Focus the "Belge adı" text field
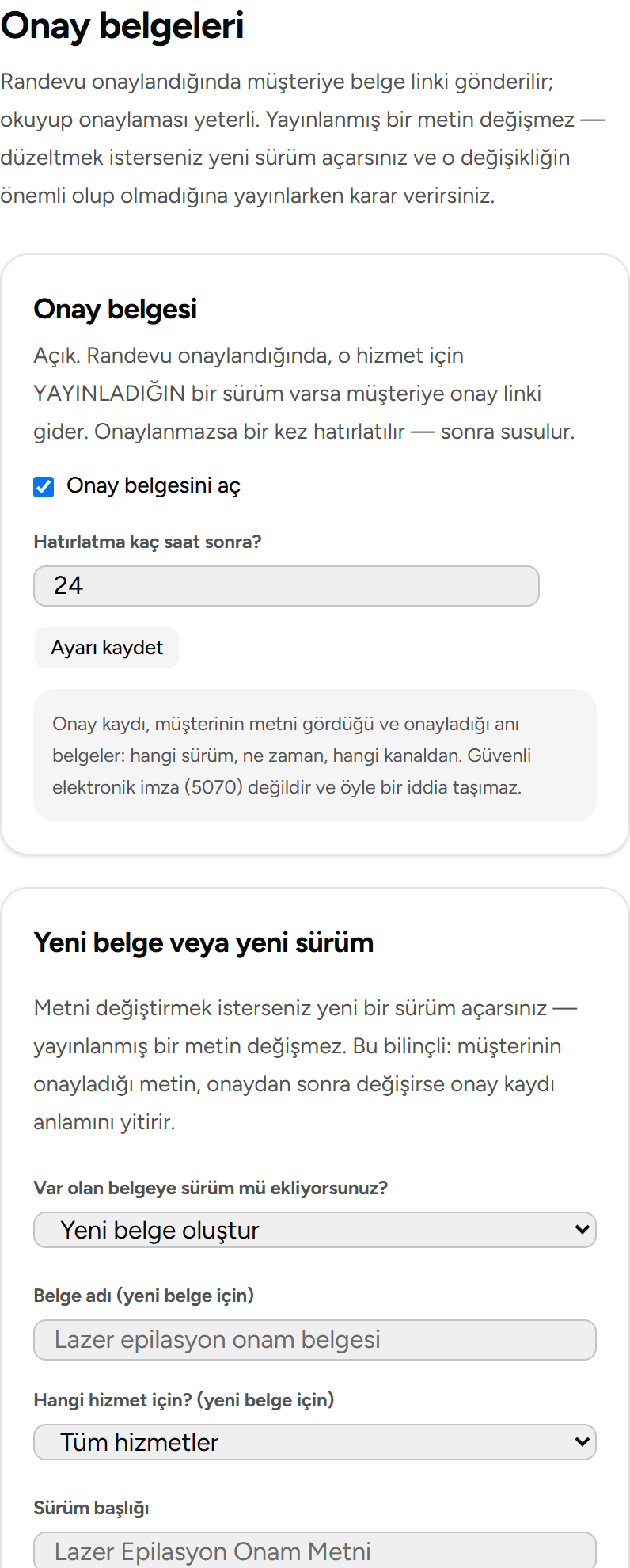This screenshot has height=1568, width=630. [315, 1340]
